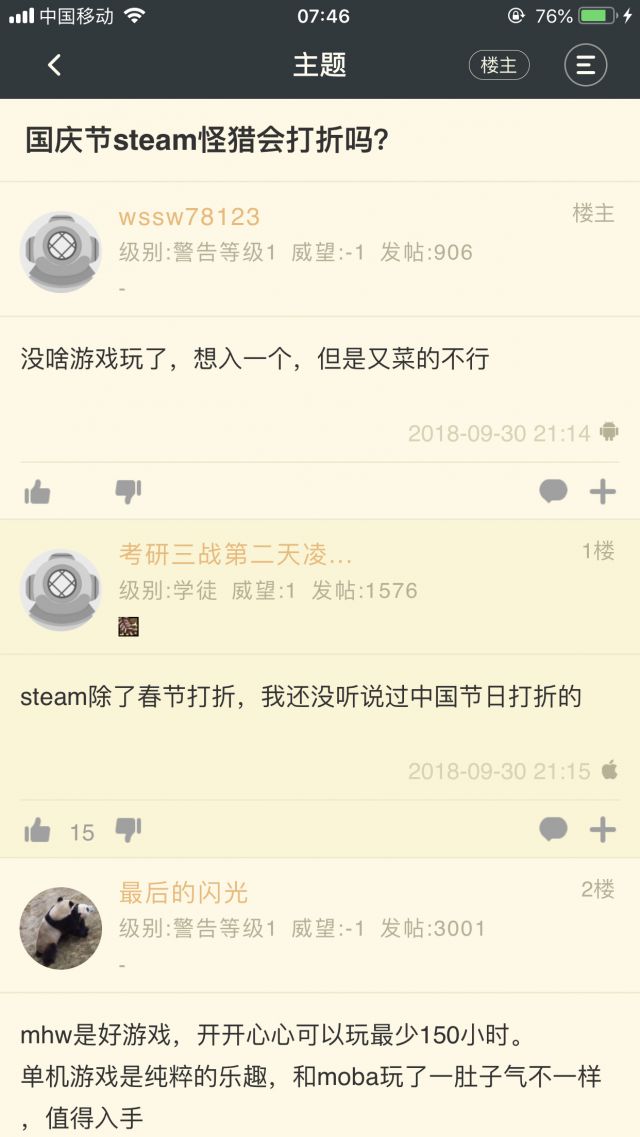
Task: Dislike the 1楼 reply
Action: (x=128, y=829)
